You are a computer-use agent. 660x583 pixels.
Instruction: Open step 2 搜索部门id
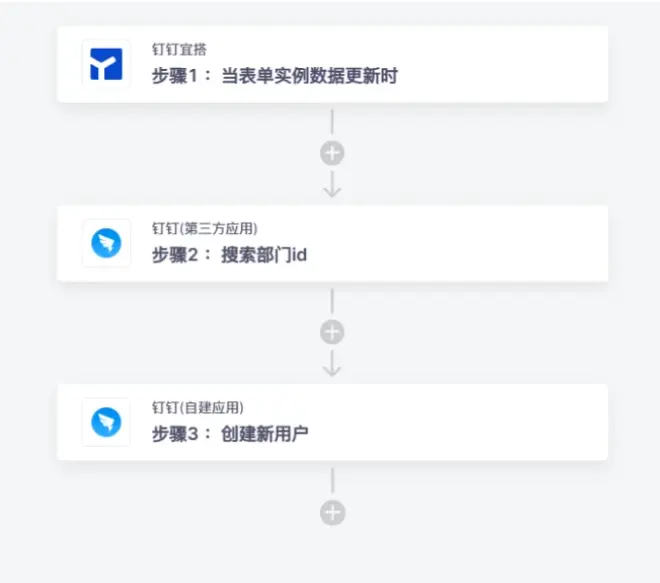(332, 244)
